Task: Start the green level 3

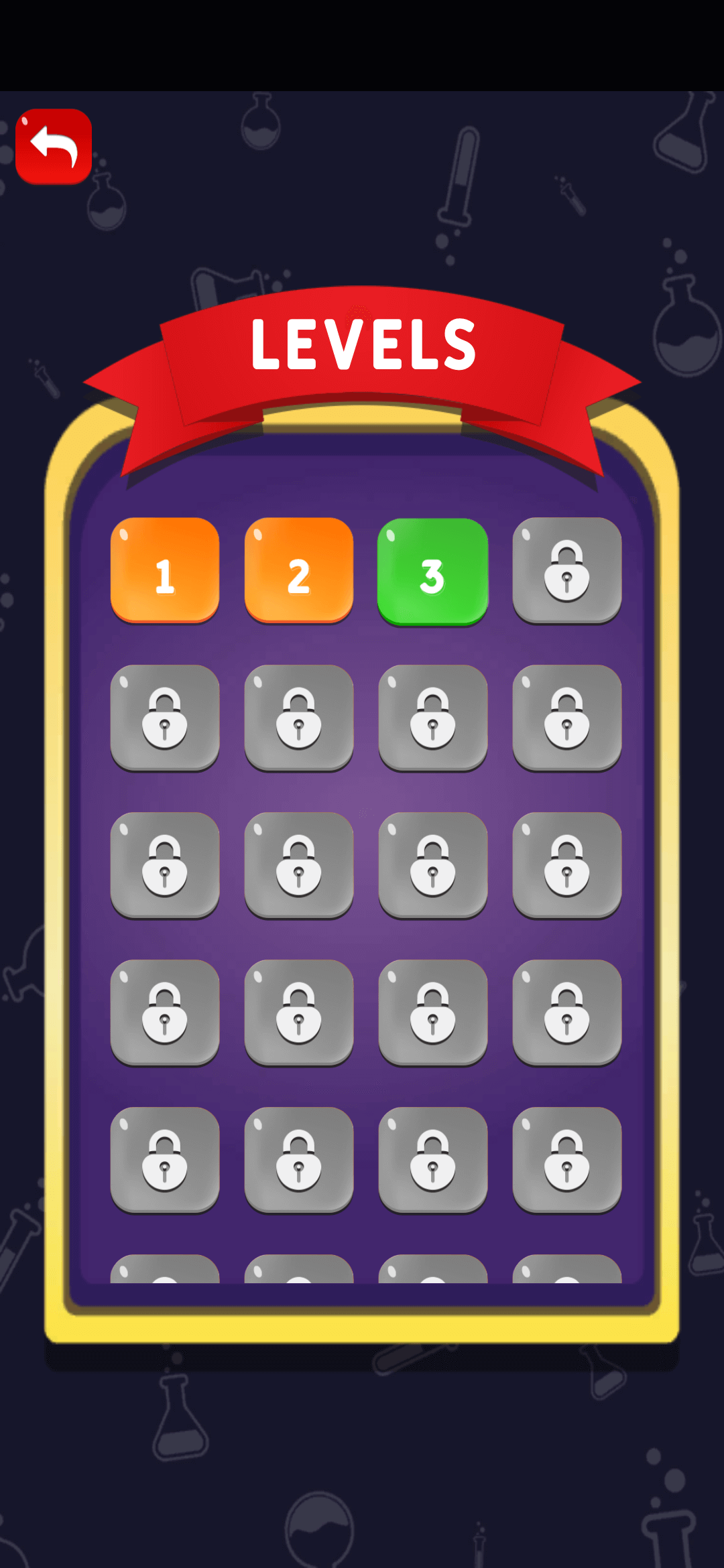Action: tap(433, 572)
